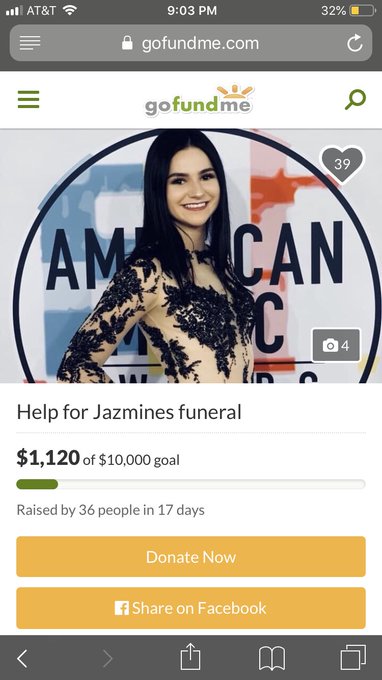Open the GoFundMe hamburger menu
This screenshot has height=680, width=382.
29,99
